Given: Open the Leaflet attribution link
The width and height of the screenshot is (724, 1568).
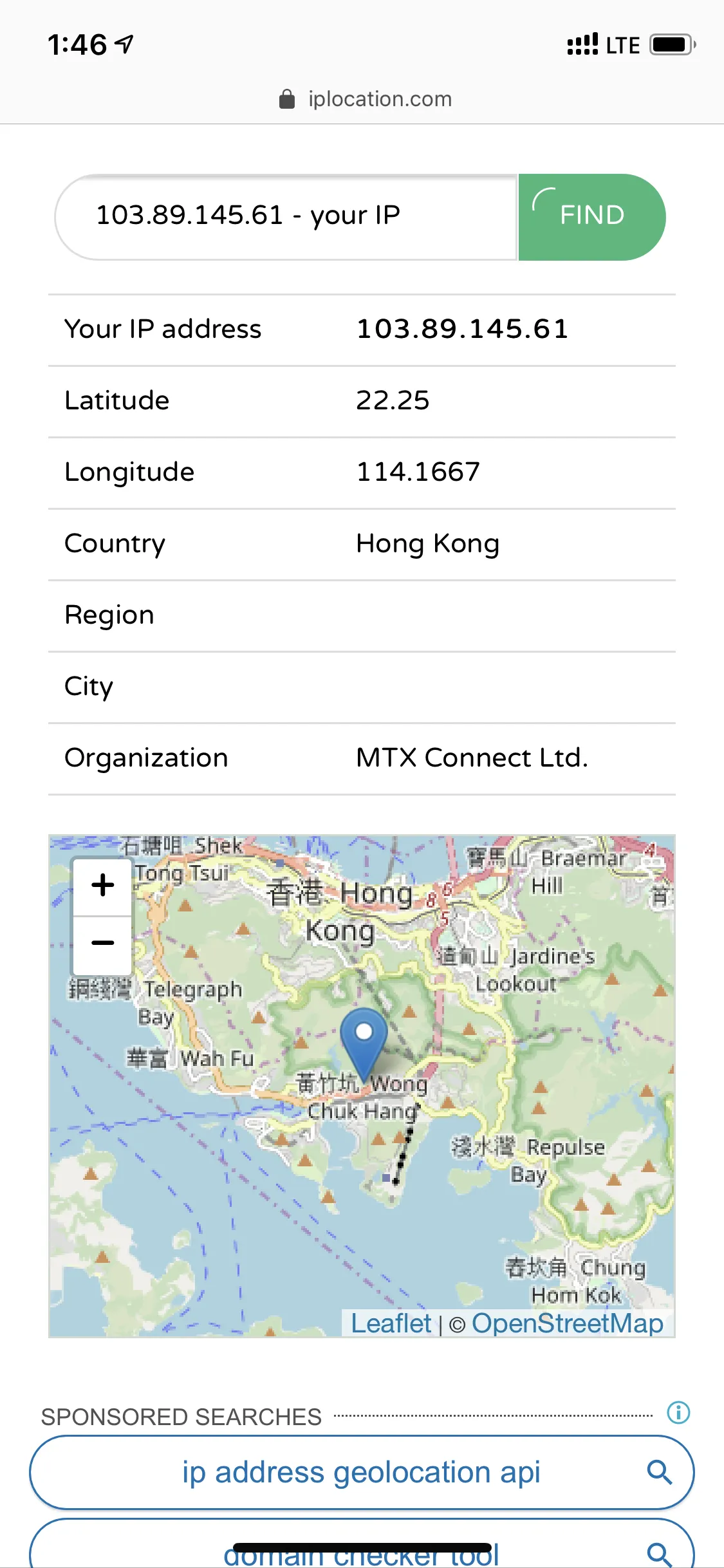Looking at the screenshot, I should coord(391,1323).
